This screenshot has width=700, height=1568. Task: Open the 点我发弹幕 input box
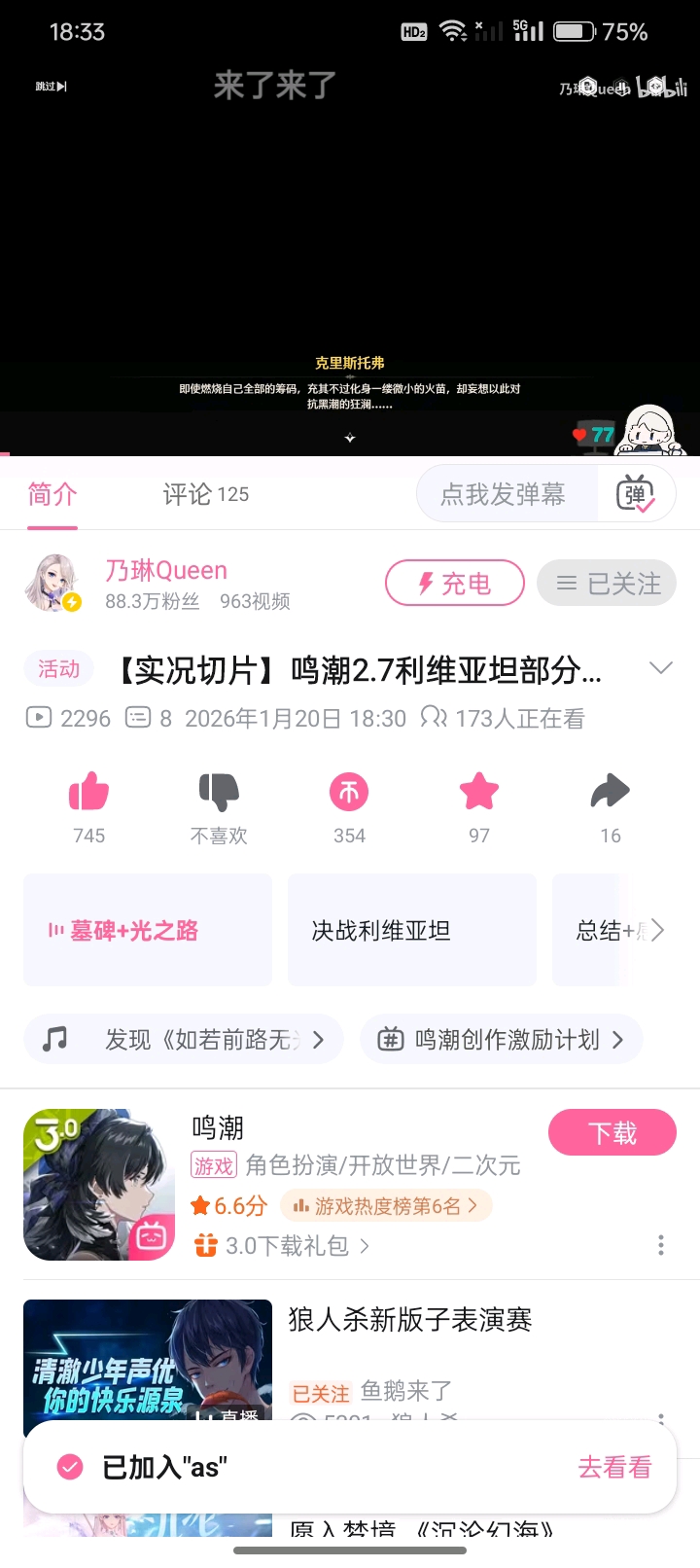coord(503,494)
